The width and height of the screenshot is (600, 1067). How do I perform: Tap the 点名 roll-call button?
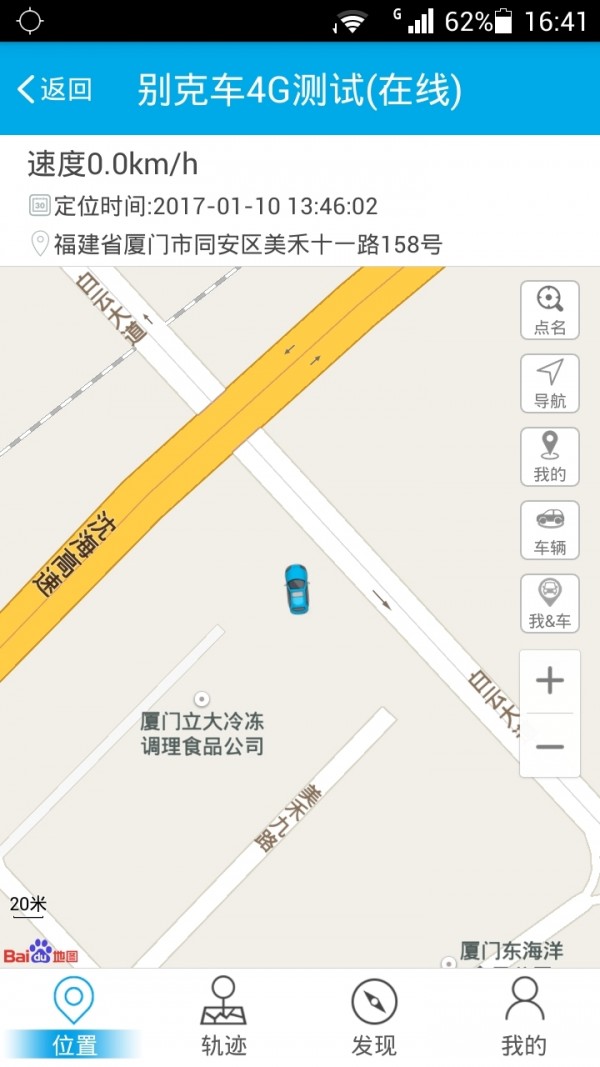550,310
